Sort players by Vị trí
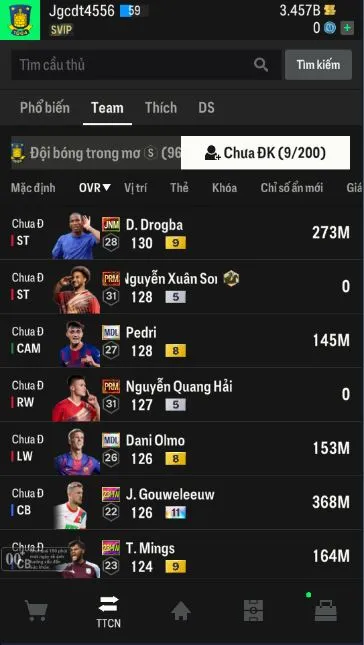This screenshot has height=645, width=364. coord(135,188)
